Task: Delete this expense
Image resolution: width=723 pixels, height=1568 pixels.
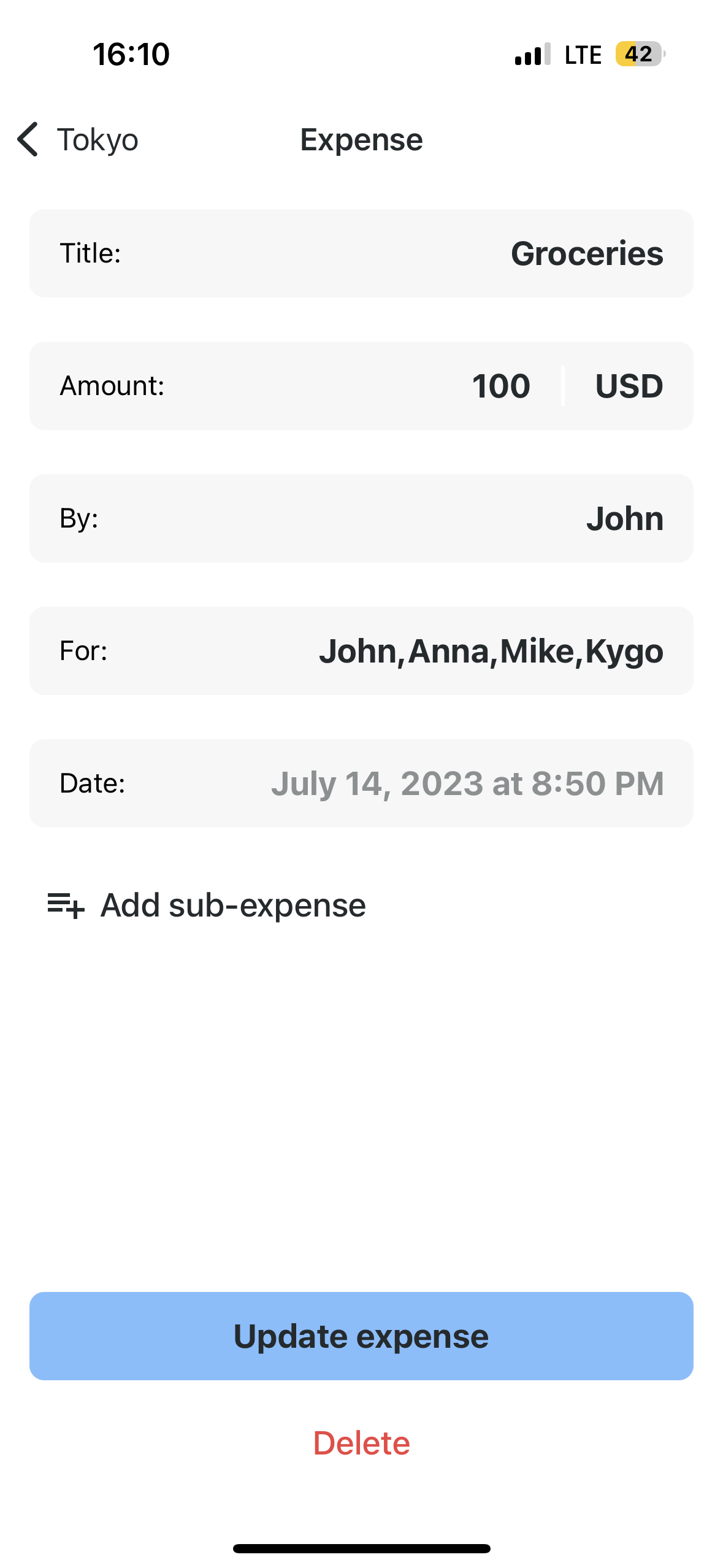Action: [361, 1443]
